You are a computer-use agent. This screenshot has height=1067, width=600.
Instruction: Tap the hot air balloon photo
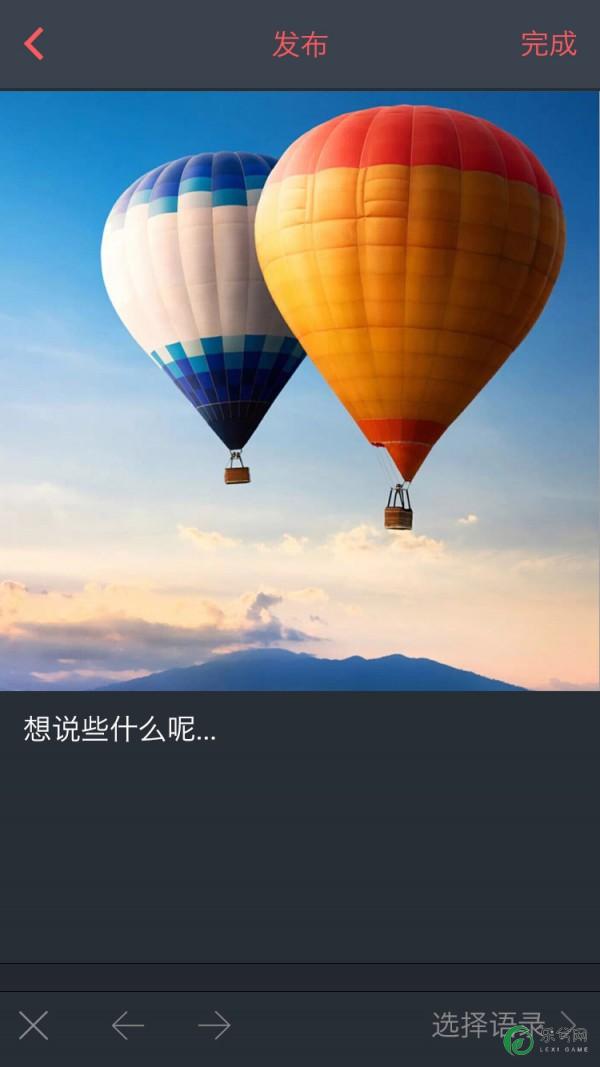pyautogui.click(x=300, y=390)
